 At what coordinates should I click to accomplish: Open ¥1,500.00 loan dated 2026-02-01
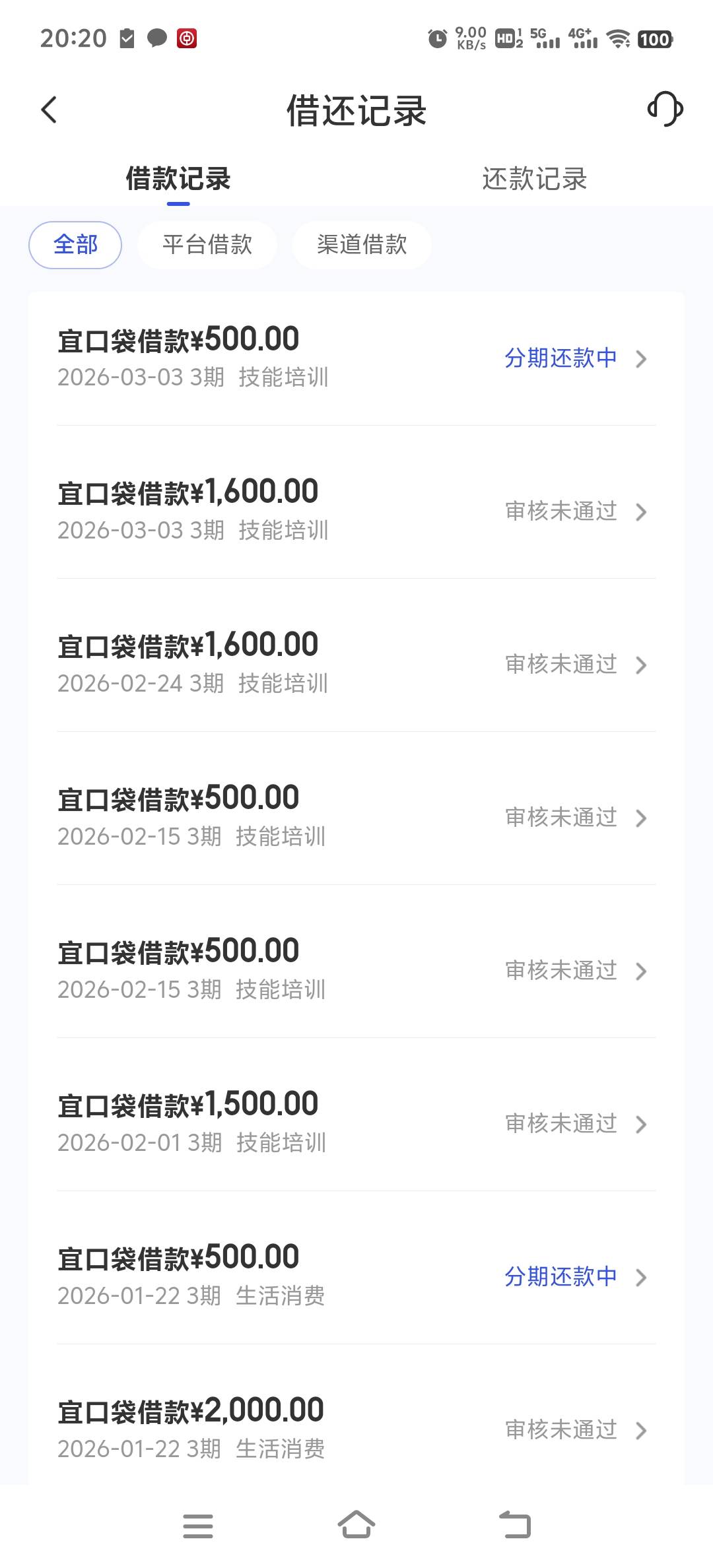(x=356, y=1123)
